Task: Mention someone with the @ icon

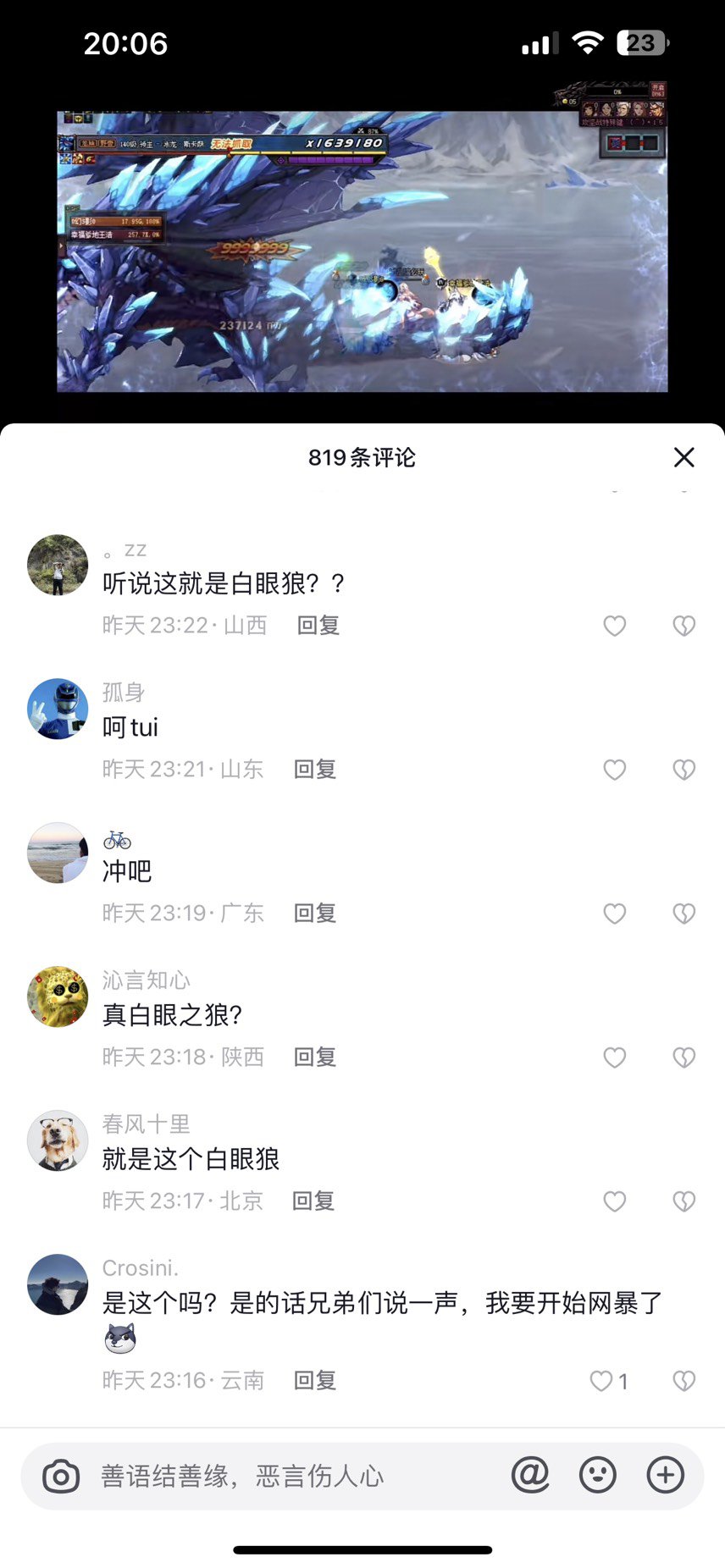Action: tap(530, 1475)
